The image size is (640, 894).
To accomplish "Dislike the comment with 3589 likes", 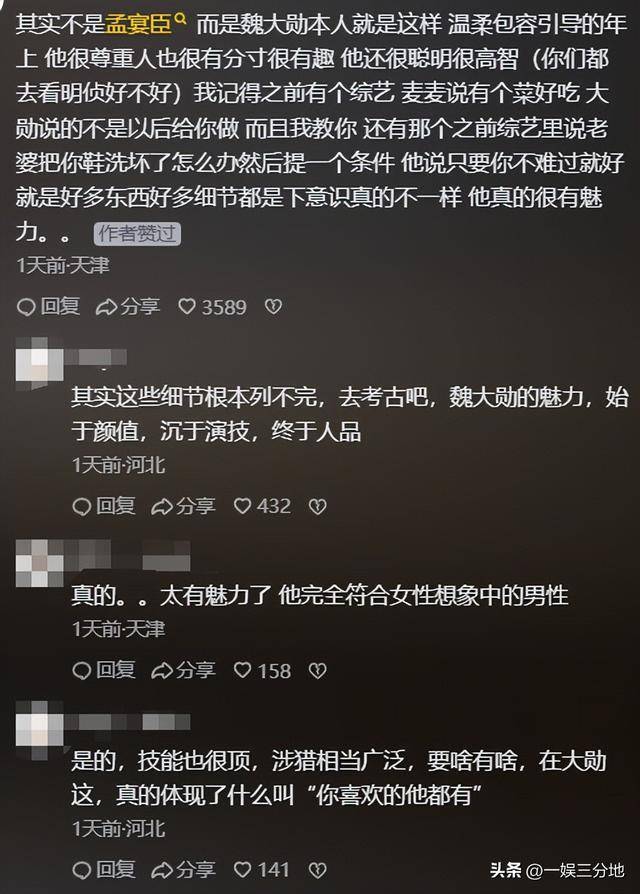I will point(273,307).
